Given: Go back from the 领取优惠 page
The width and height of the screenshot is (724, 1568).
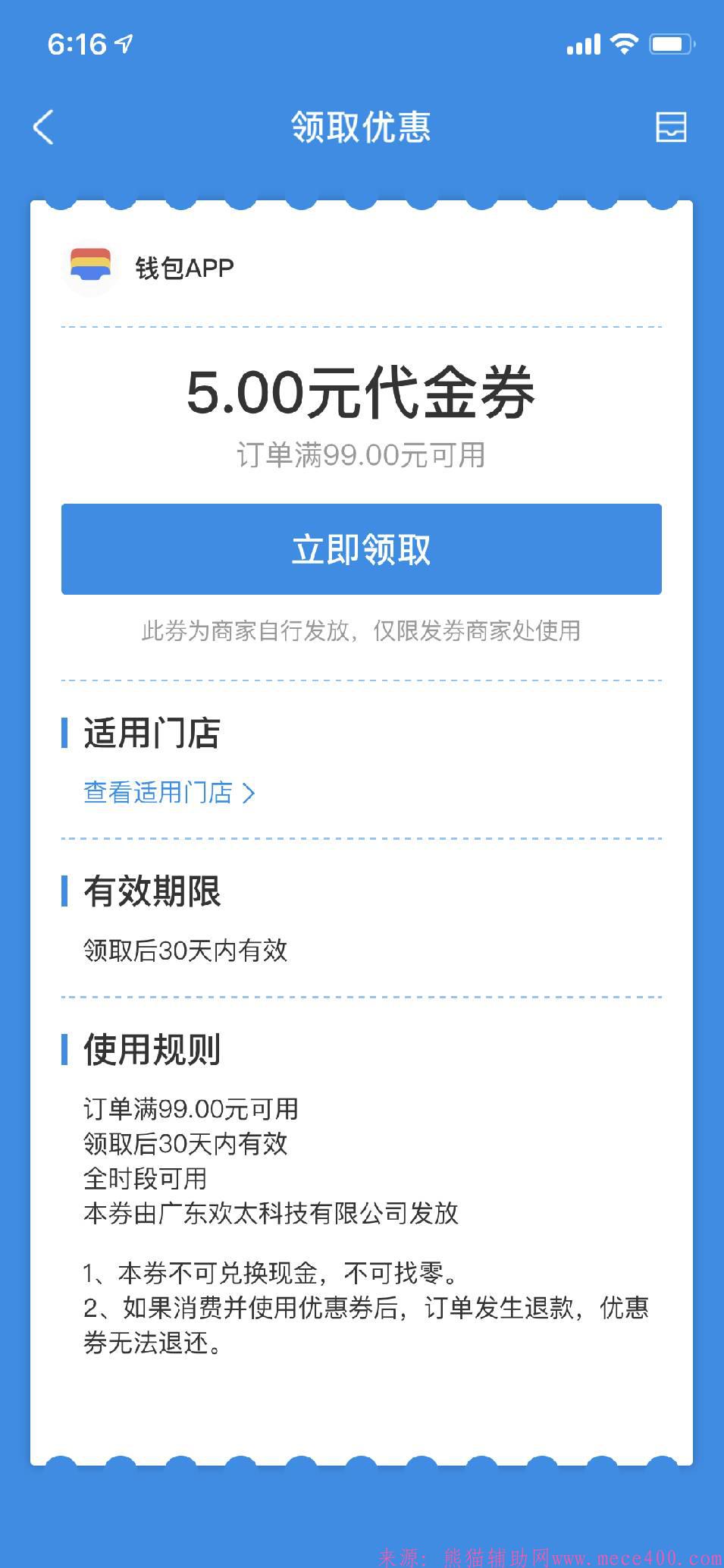Looking at the screenshot, I should (x=44, y=127).
